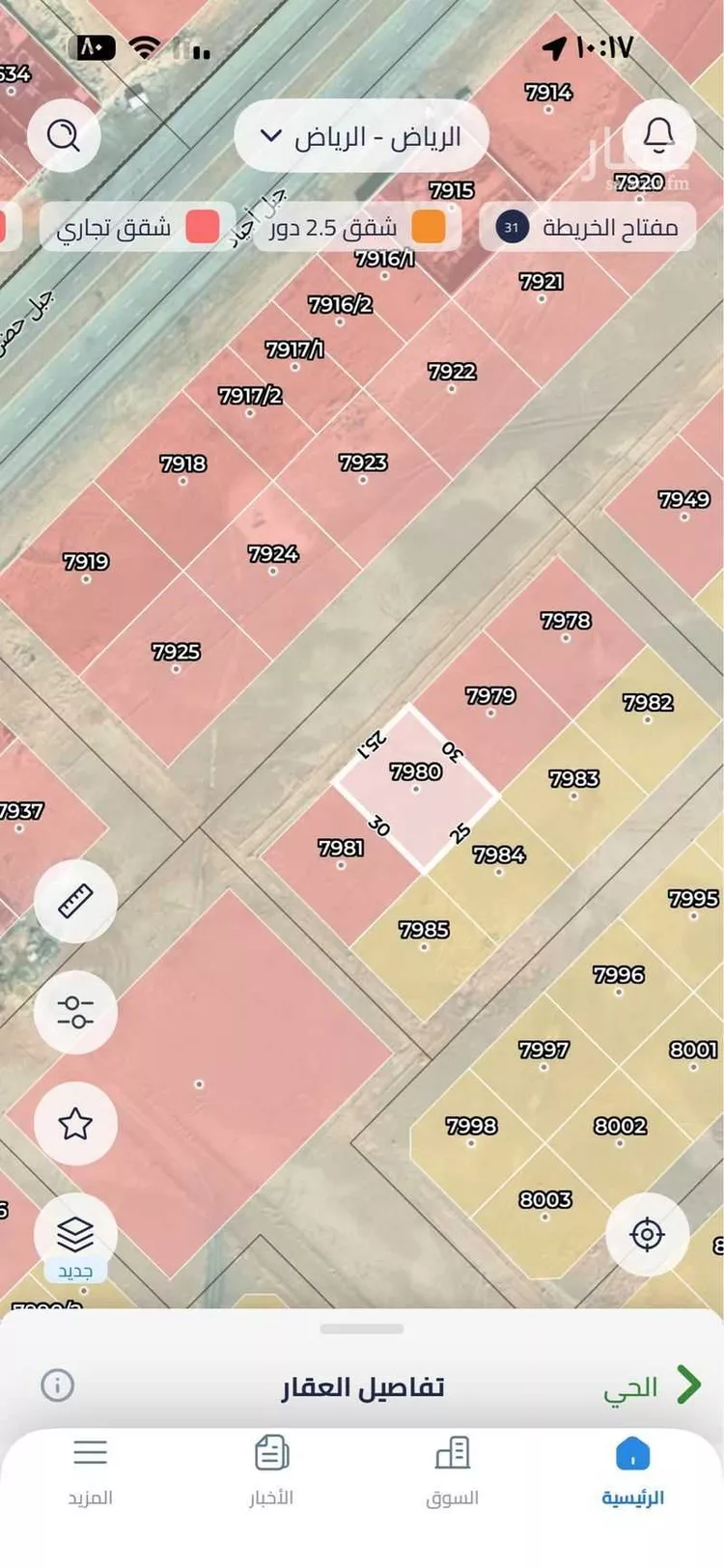The width and height of the screenshot is (724, 1568).
Task: Open مفتاح الخريطة map legend chip
Action: [x=587, y=228]
